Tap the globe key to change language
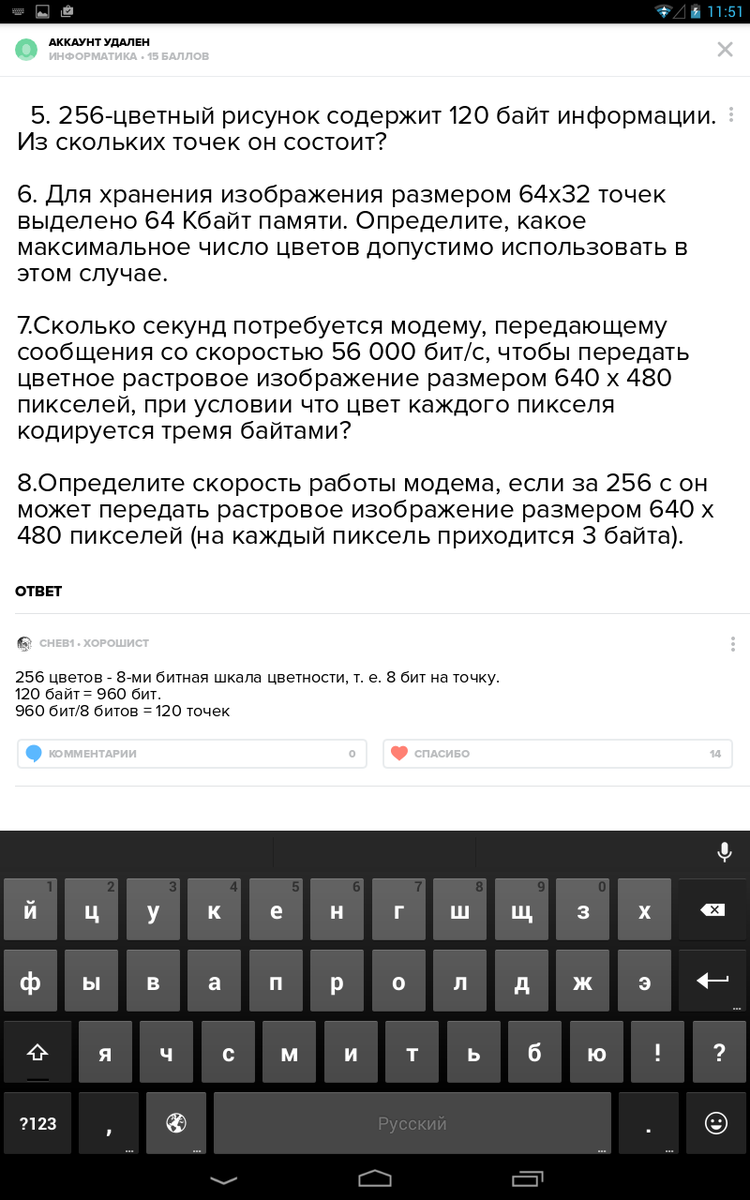The width and height of the screenshot is (750, 1200). 176,1124
